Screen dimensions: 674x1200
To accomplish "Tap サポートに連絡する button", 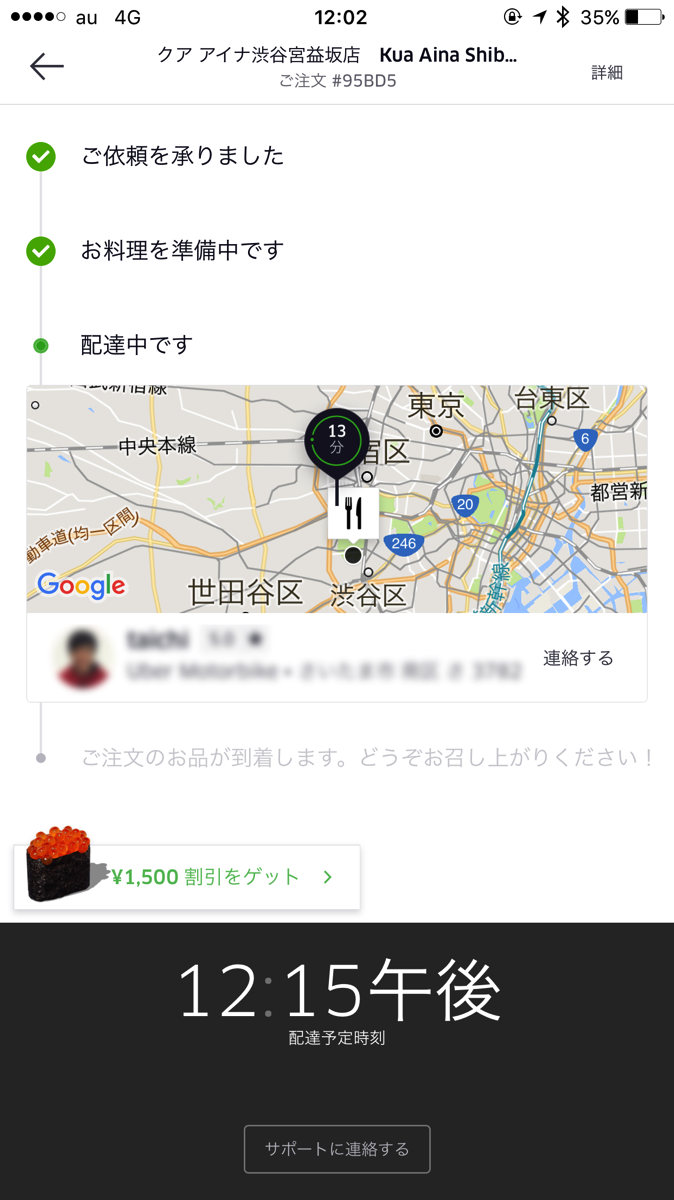I will coord(337,1149).
